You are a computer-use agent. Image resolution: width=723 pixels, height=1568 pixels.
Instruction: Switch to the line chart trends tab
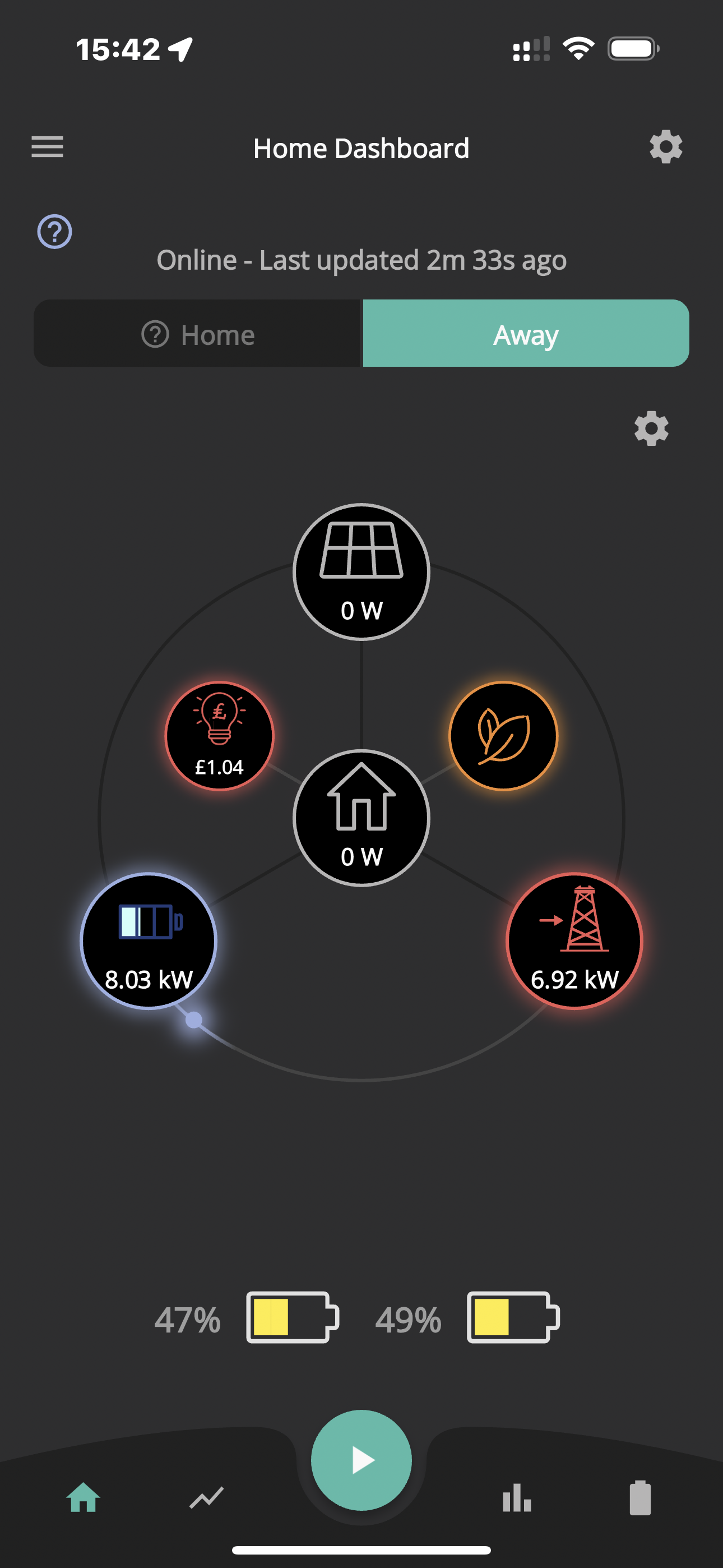[206, 1497]
